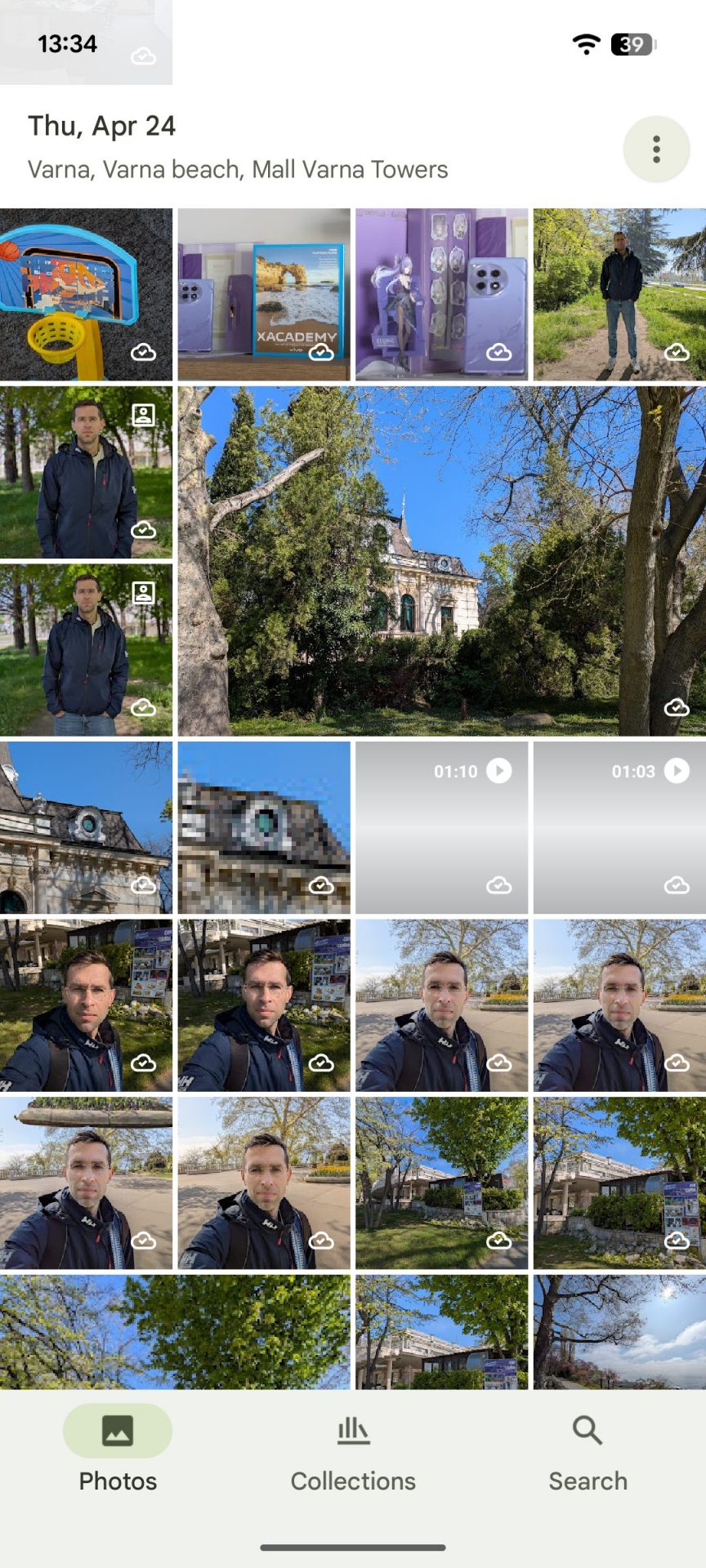This screenshot has width=706, height=1568.
Task: Open the full-body man on path photo
Action: pyautogui.click(x=619, y=295)
